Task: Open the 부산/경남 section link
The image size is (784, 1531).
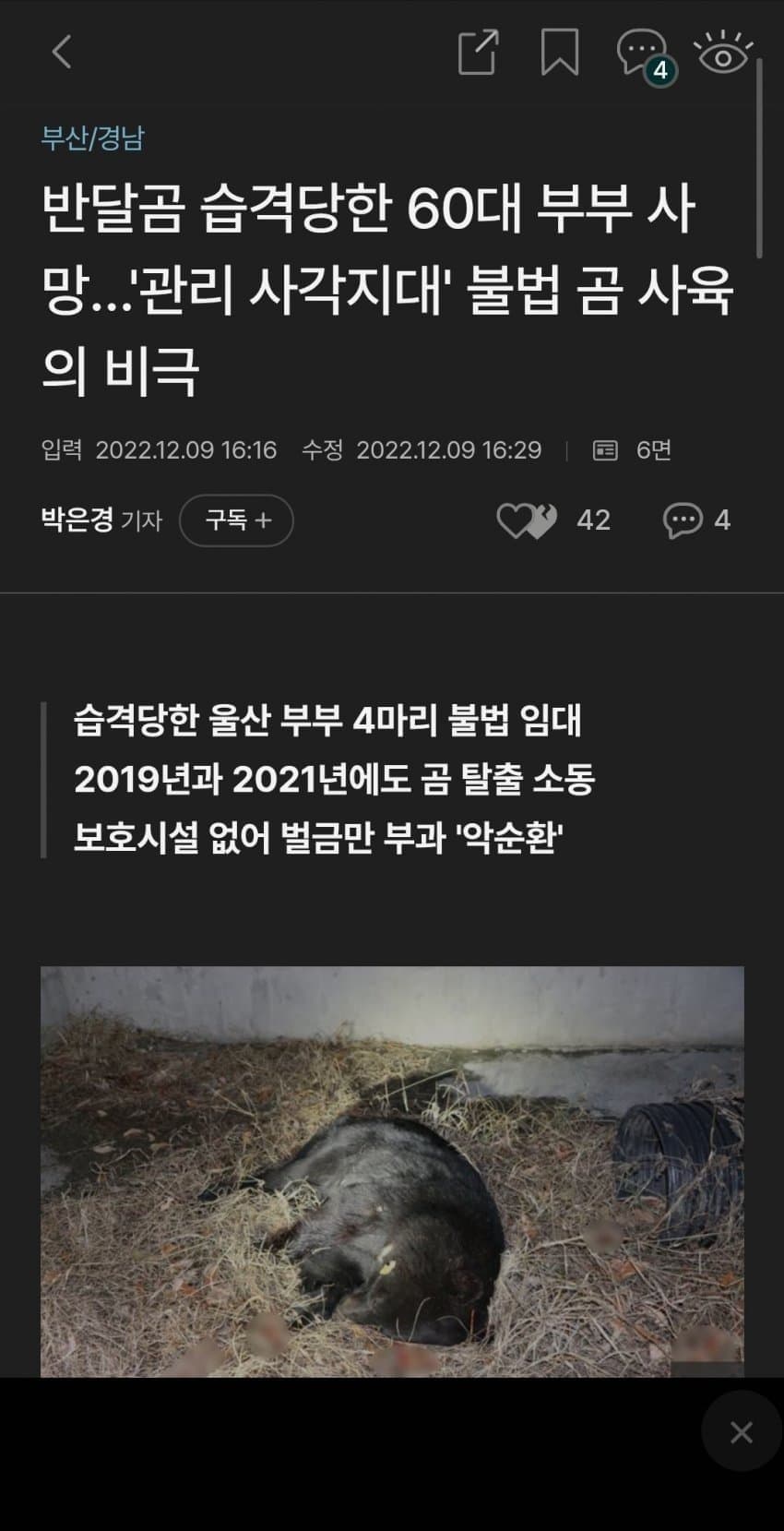Action: (x=93, y=138)
